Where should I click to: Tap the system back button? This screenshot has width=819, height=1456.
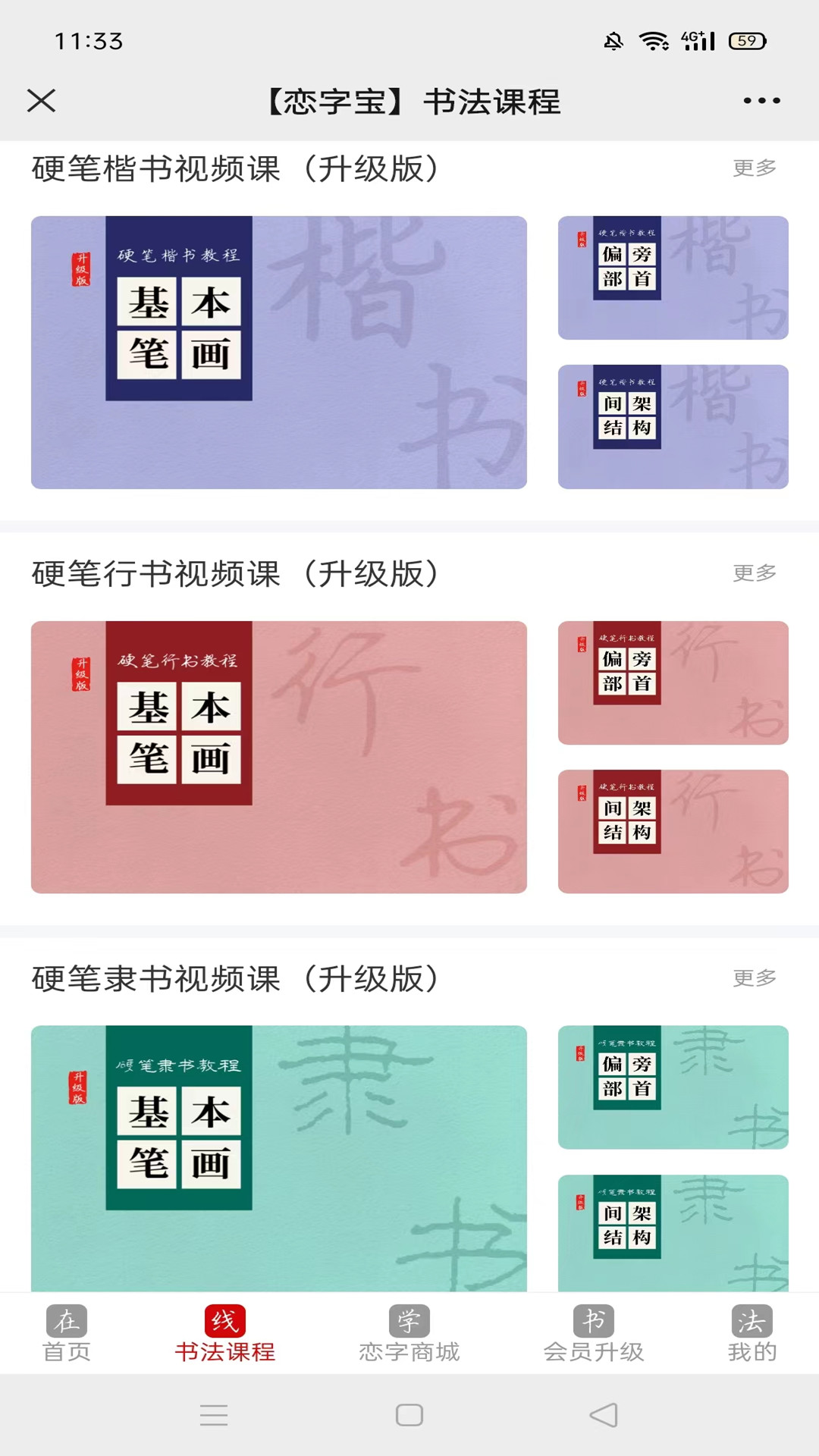(x=604, y=1414)
